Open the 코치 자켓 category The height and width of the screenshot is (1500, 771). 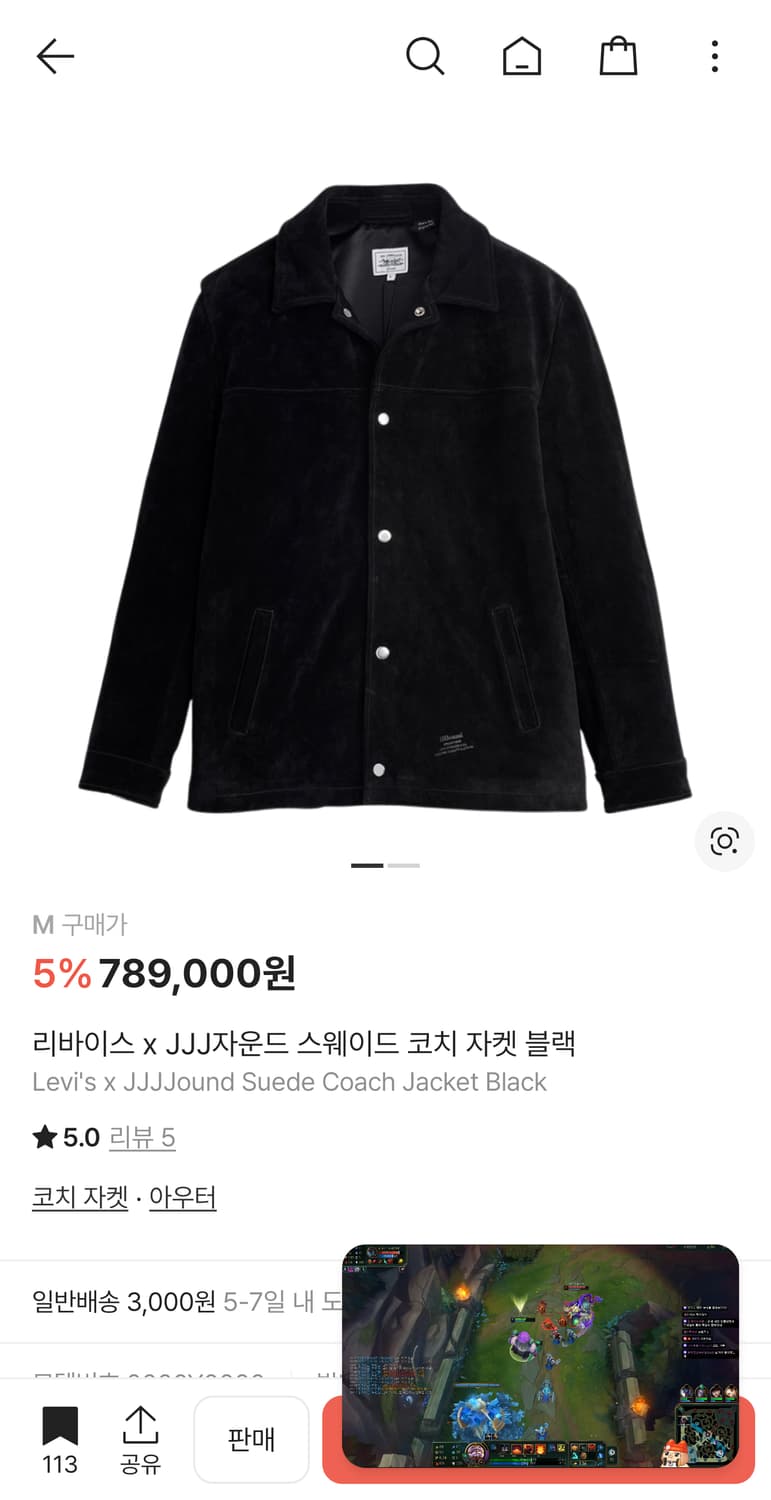[x=79, y=1196]
